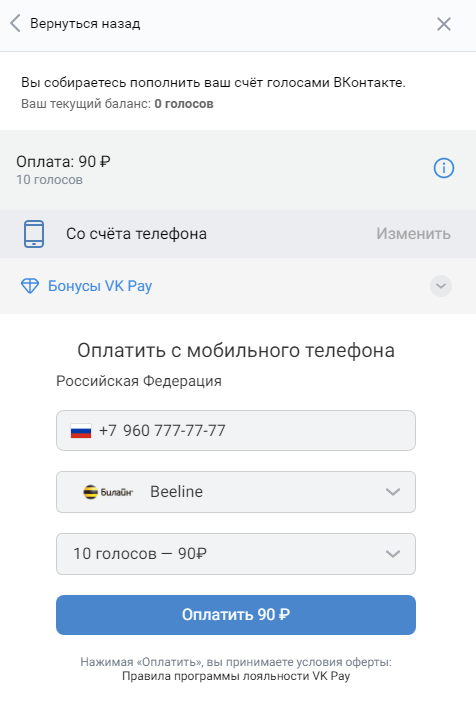Open the 10 голосов — 90₽ dropdown
The image size is (476, 716).
[236, 554]
